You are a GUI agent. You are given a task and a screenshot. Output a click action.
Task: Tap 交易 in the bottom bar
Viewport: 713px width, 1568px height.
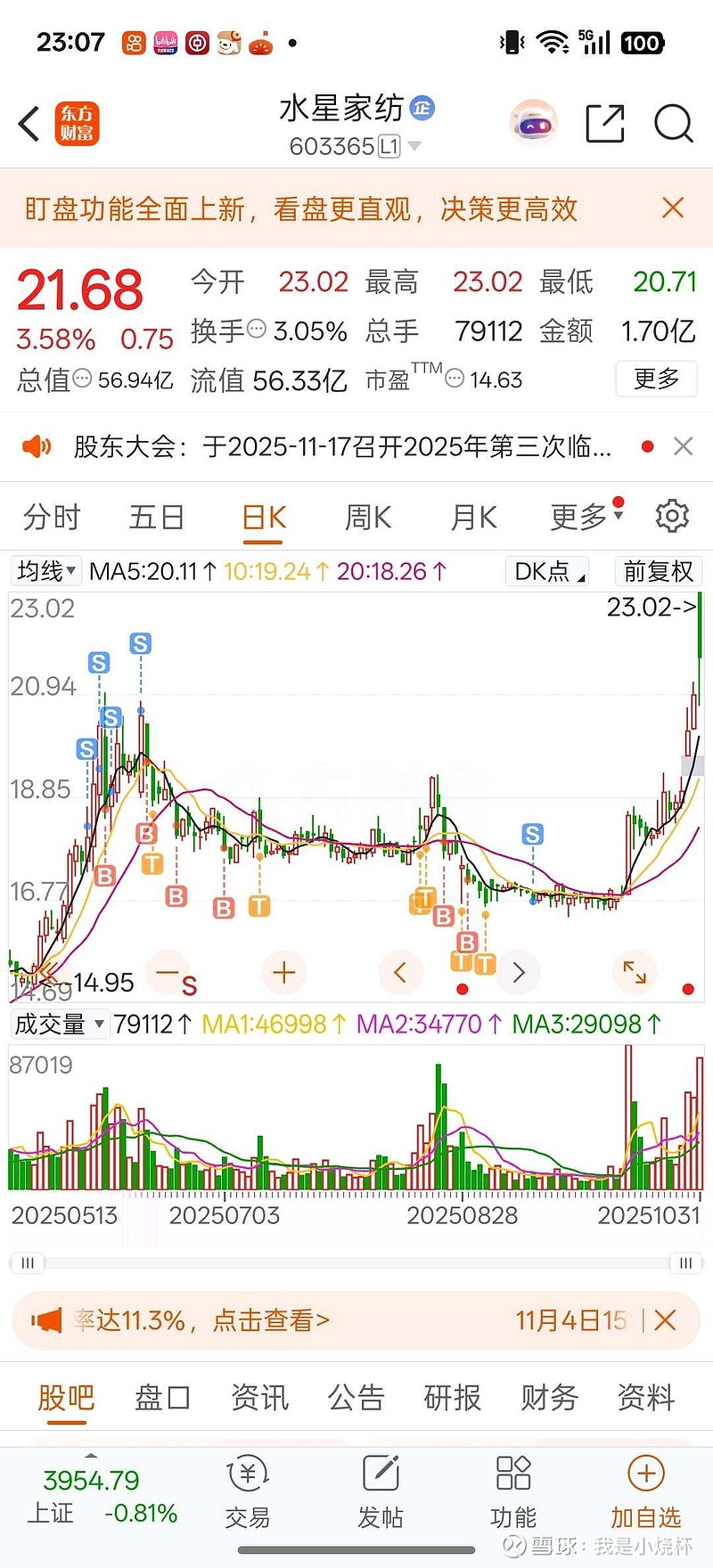248,1490
